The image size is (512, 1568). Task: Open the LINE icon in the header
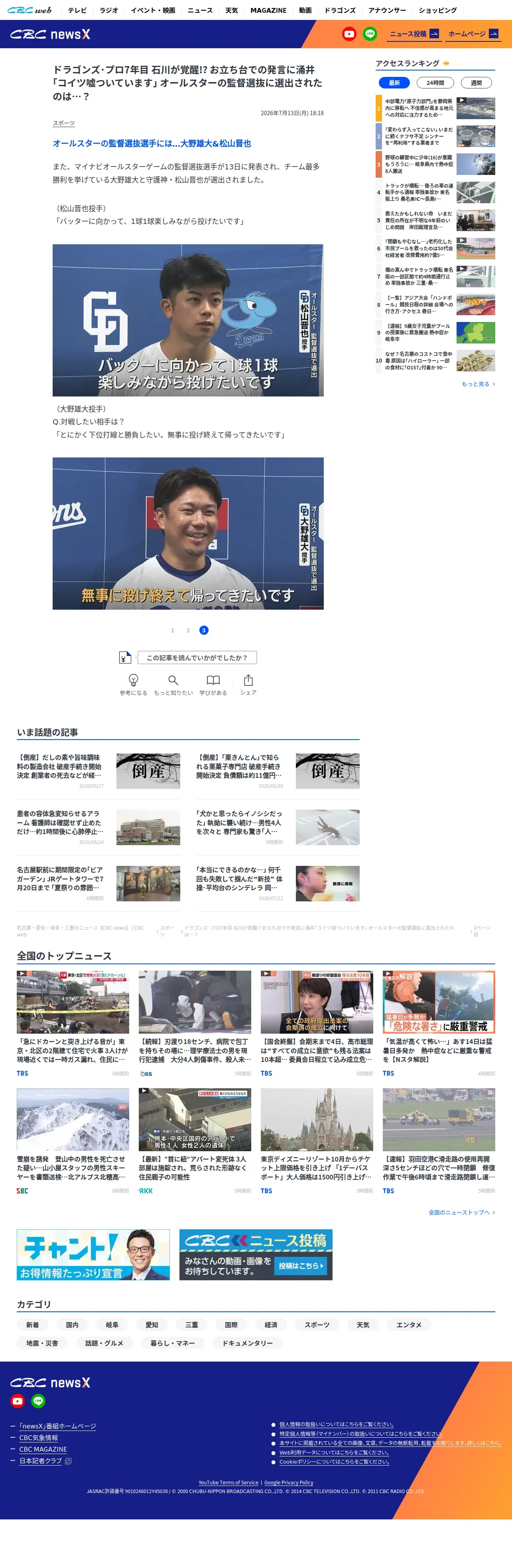[370, 34]
